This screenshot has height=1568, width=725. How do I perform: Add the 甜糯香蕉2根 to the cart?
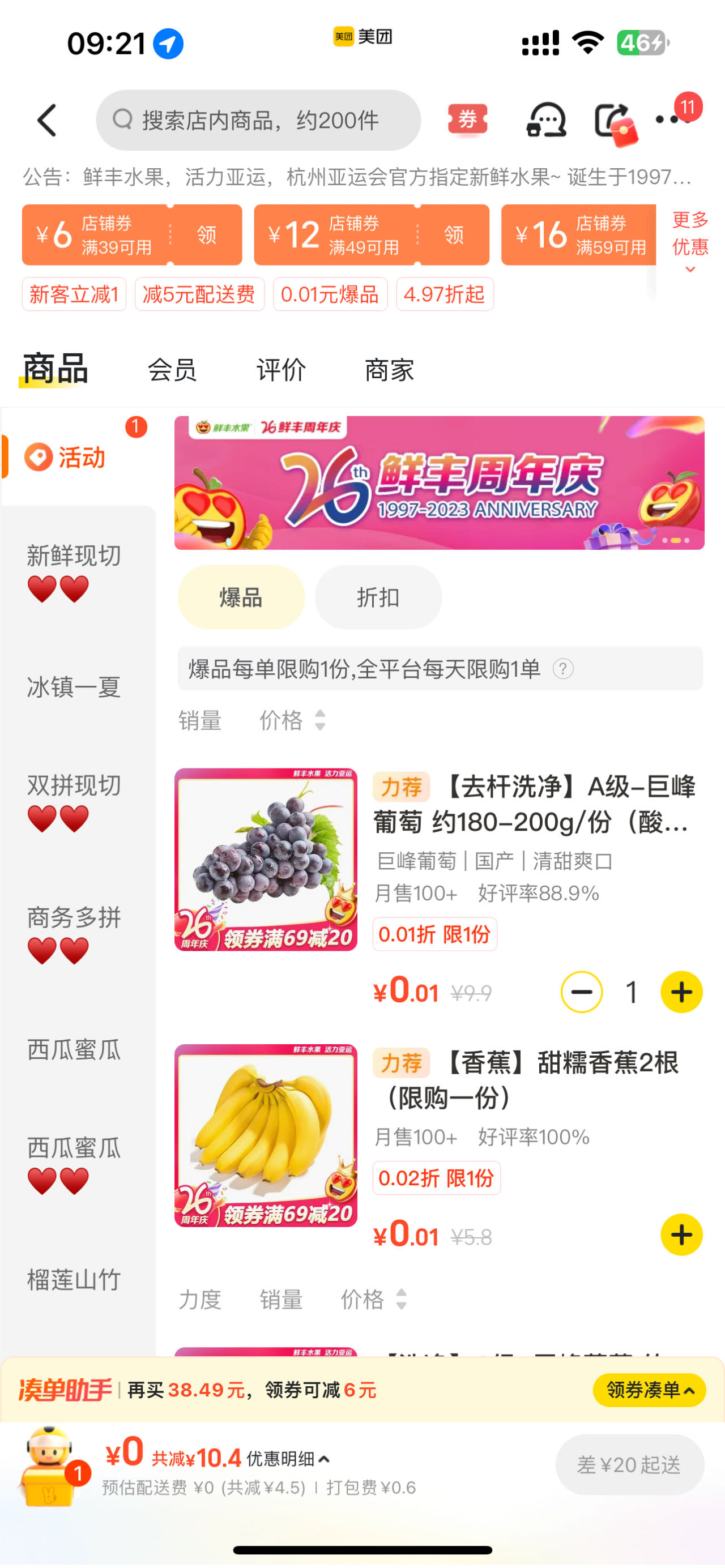[x=681, y=1234]
